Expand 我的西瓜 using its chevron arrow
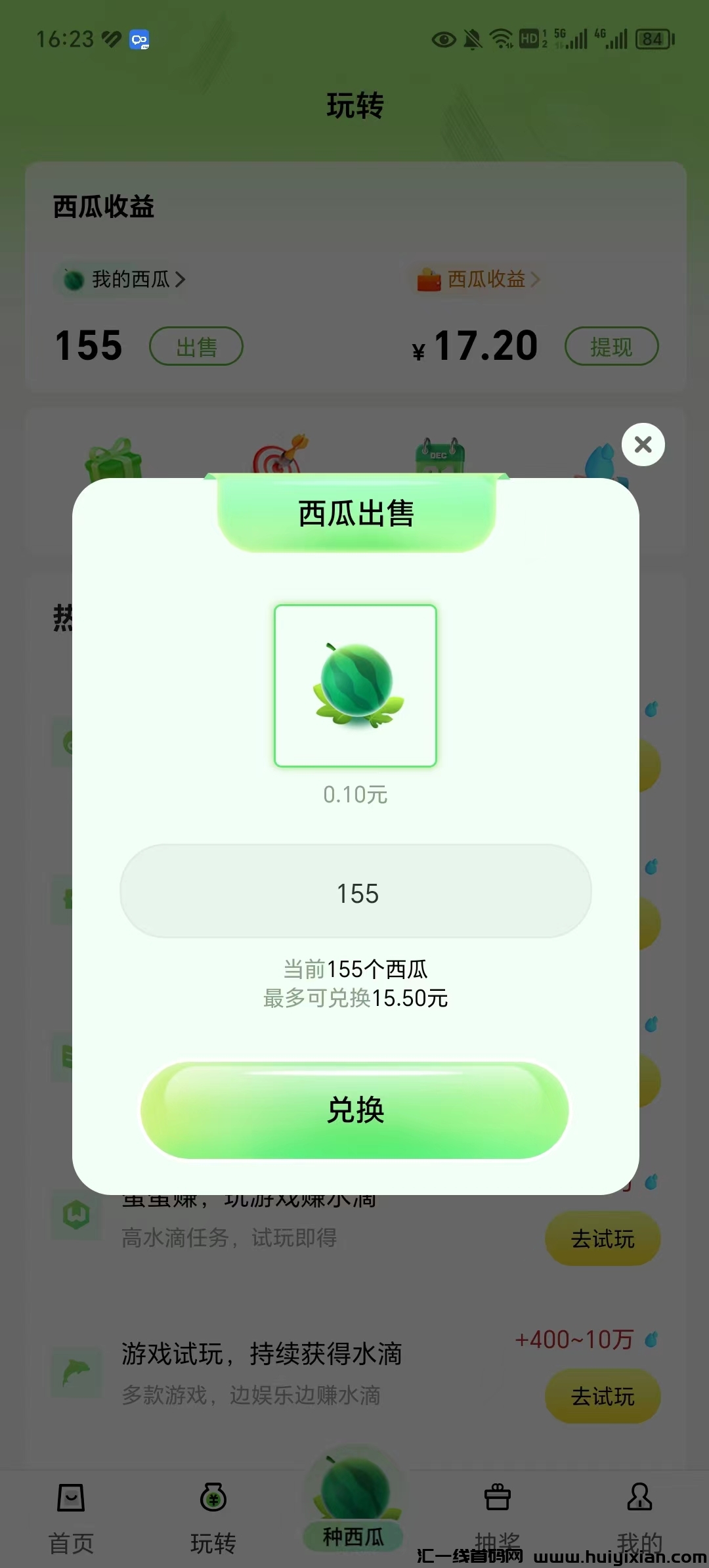Screen dimensions: 709x1568 point(182,278)
